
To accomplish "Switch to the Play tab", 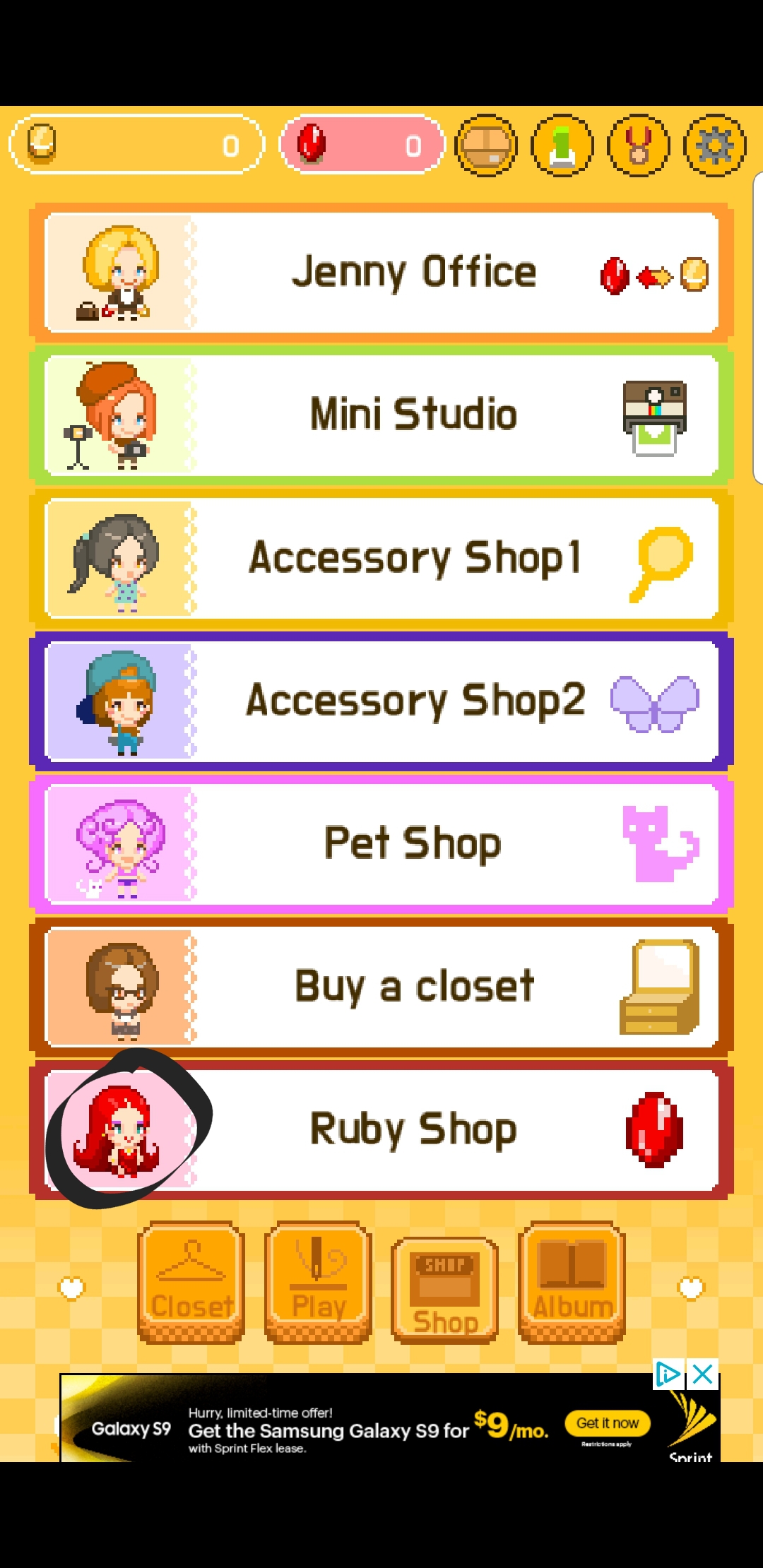I will [318, 1282].
